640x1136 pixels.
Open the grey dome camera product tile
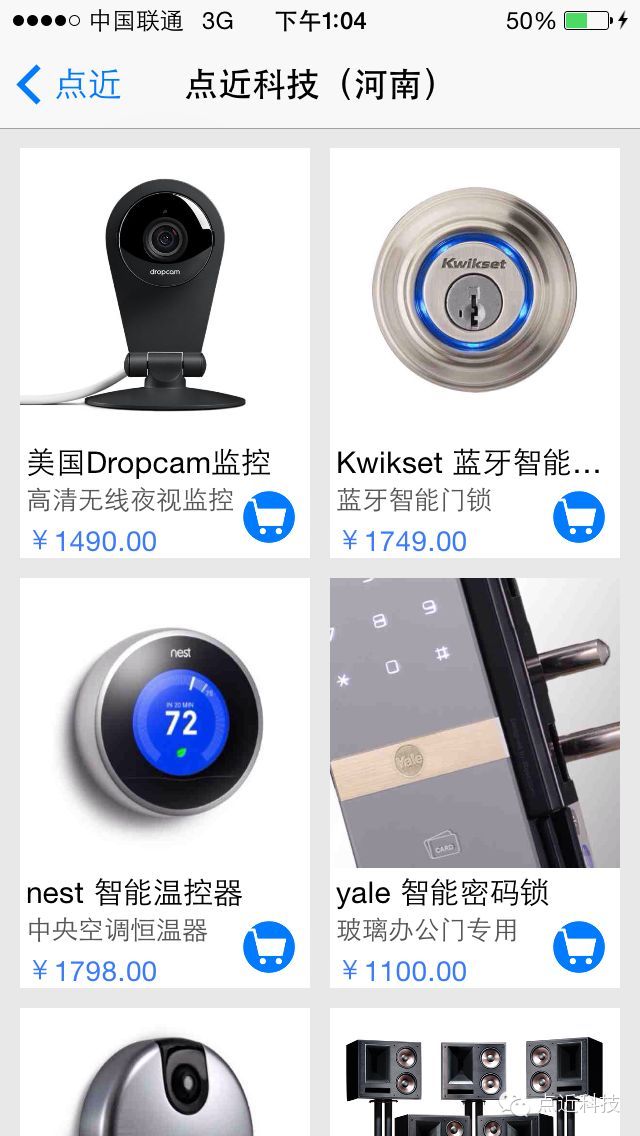(x=165, y=1075)
